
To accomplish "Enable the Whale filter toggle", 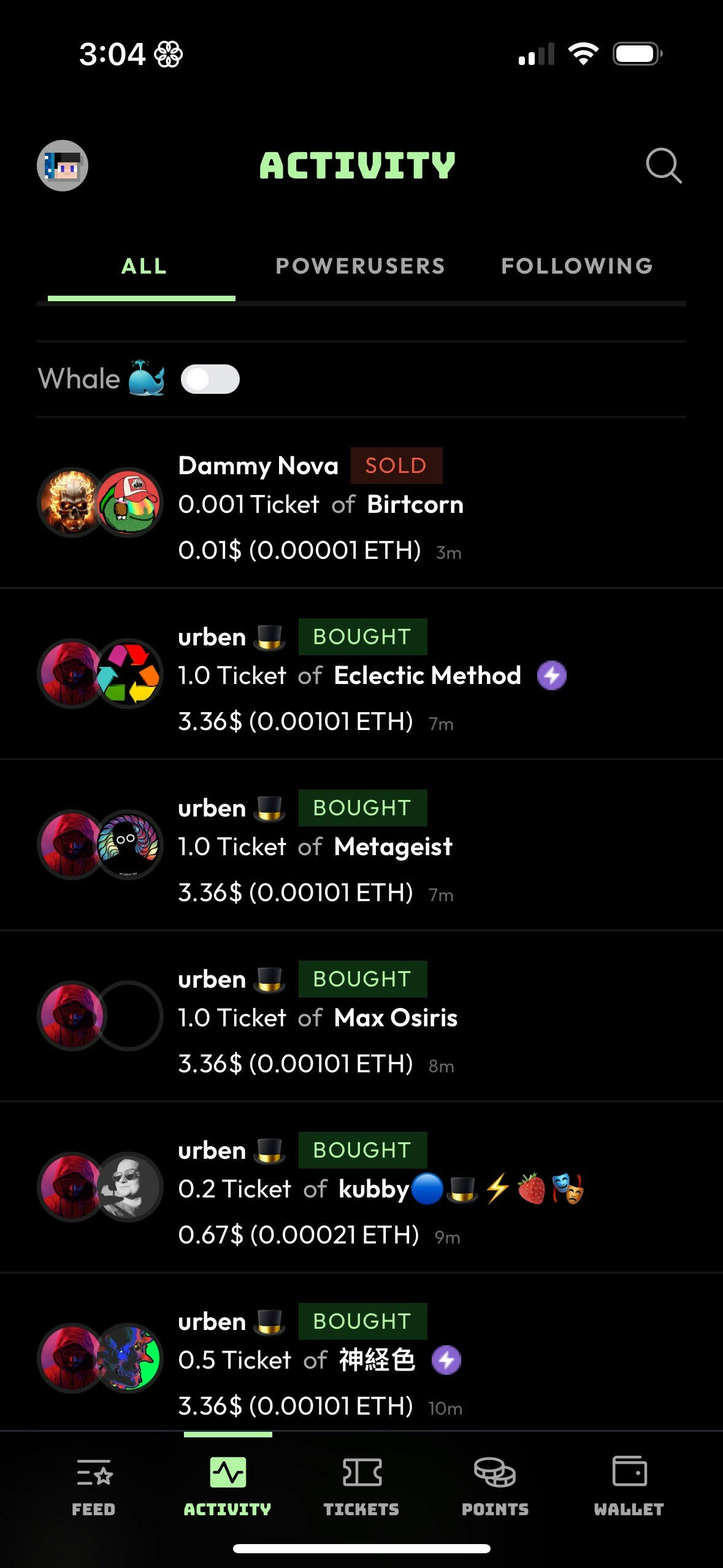I will click(x=210, y=379).
